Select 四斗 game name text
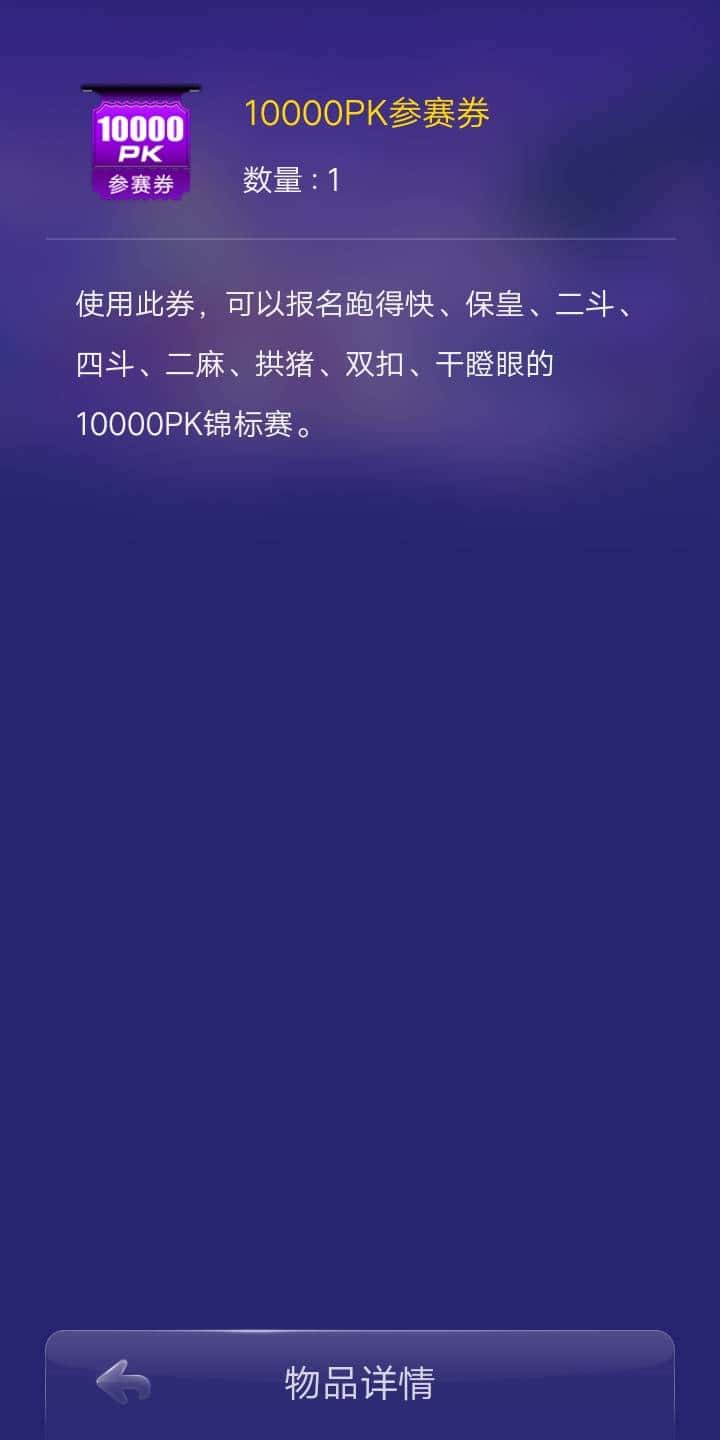The image size is (720, 1440). click(104, 365)
